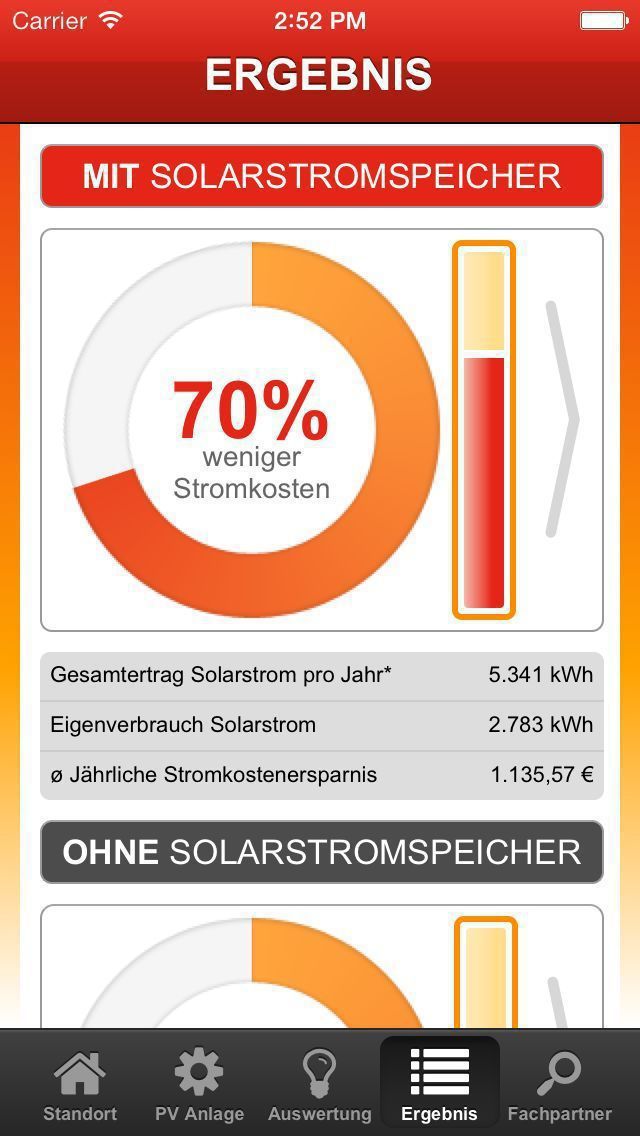This screenshot has width=640, height=1136.
Task: Tap the chevron in the 70% chart card
Action: pyautogui.click(x=562, y=419)
